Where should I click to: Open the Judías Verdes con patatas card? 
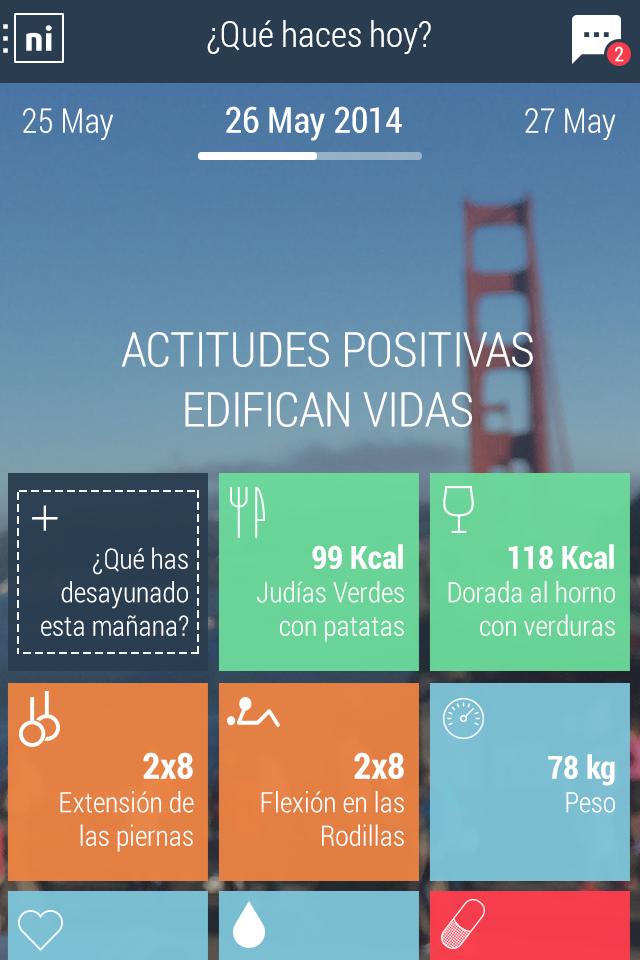point(319,572)
